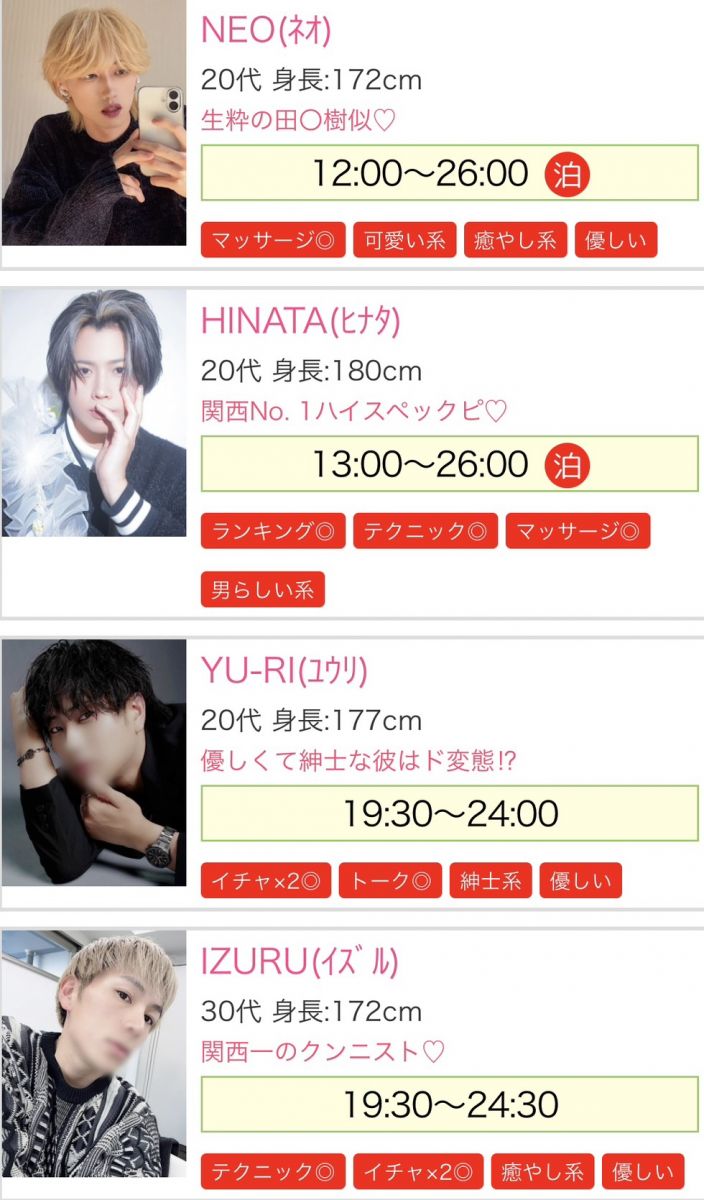Open the HINATA(ヒナタ) name link
Screen dimensions: 704x1200
301,321
